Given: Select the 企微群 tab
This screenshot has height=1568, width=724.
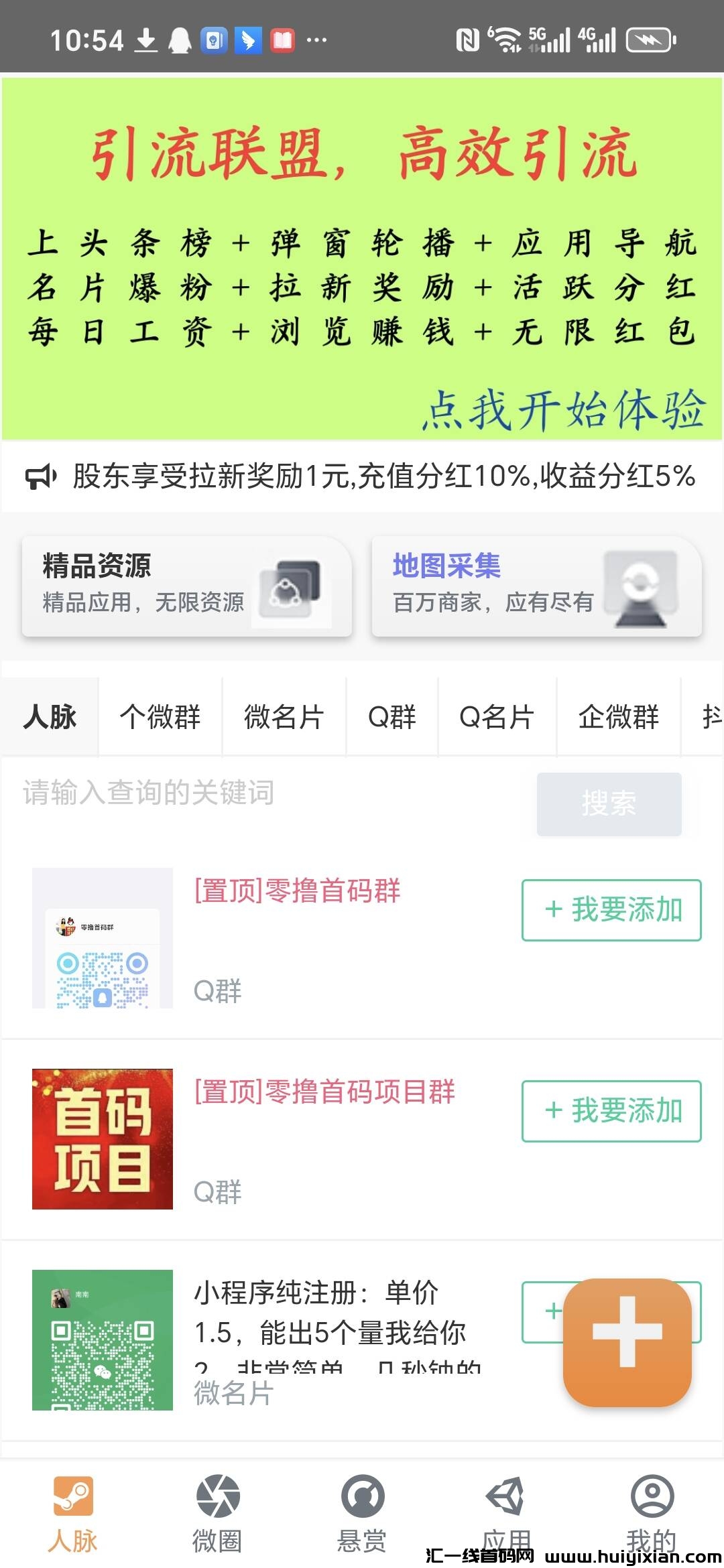Looking at the screenshot, I should (619, 717).
